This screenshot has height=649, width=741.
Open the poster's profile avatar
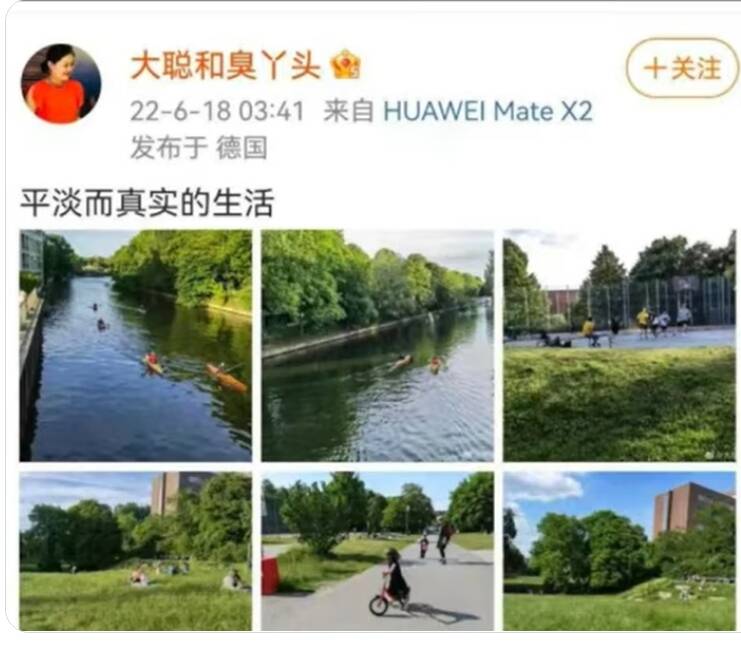tap(61, 84)
